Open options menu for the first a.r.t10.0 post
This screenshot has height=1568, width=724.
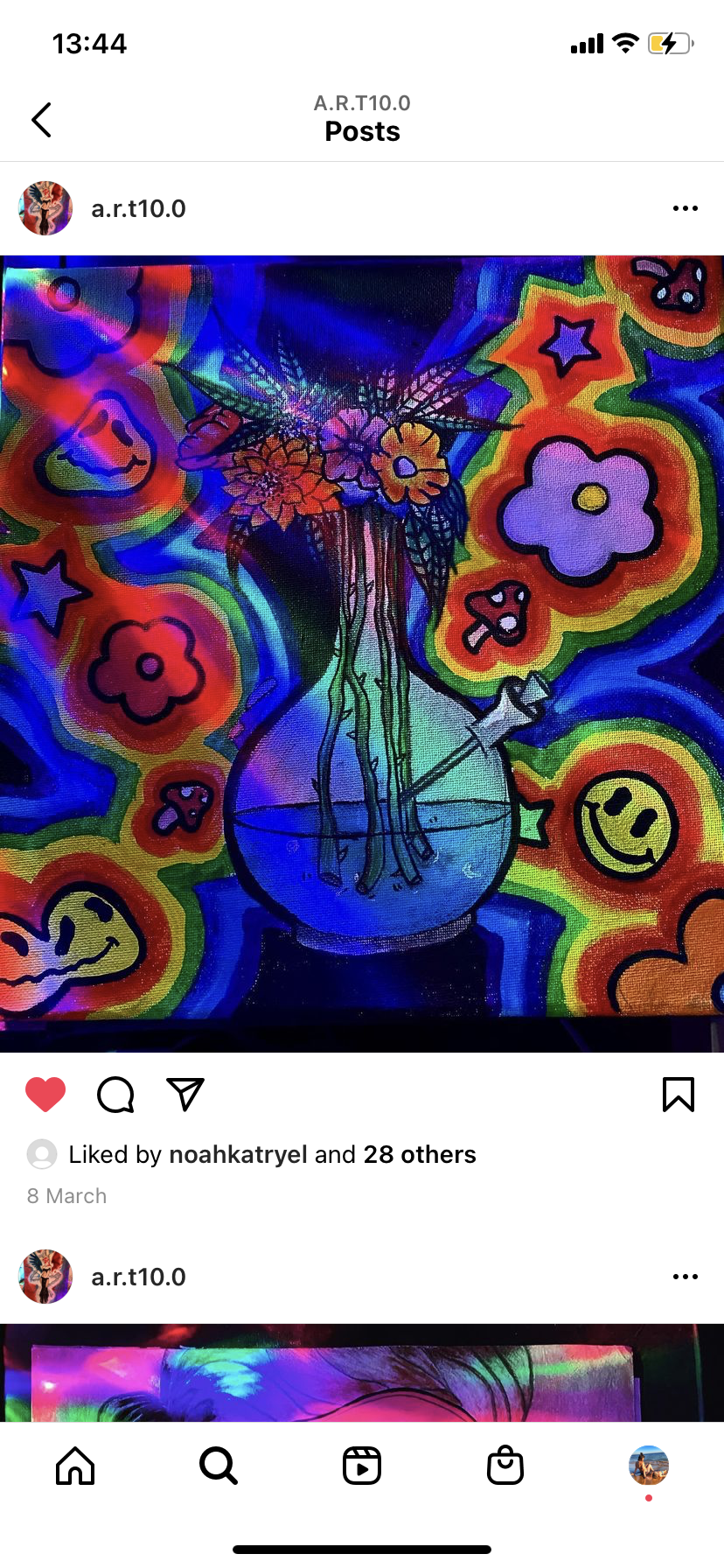click(x=685, y=208)
